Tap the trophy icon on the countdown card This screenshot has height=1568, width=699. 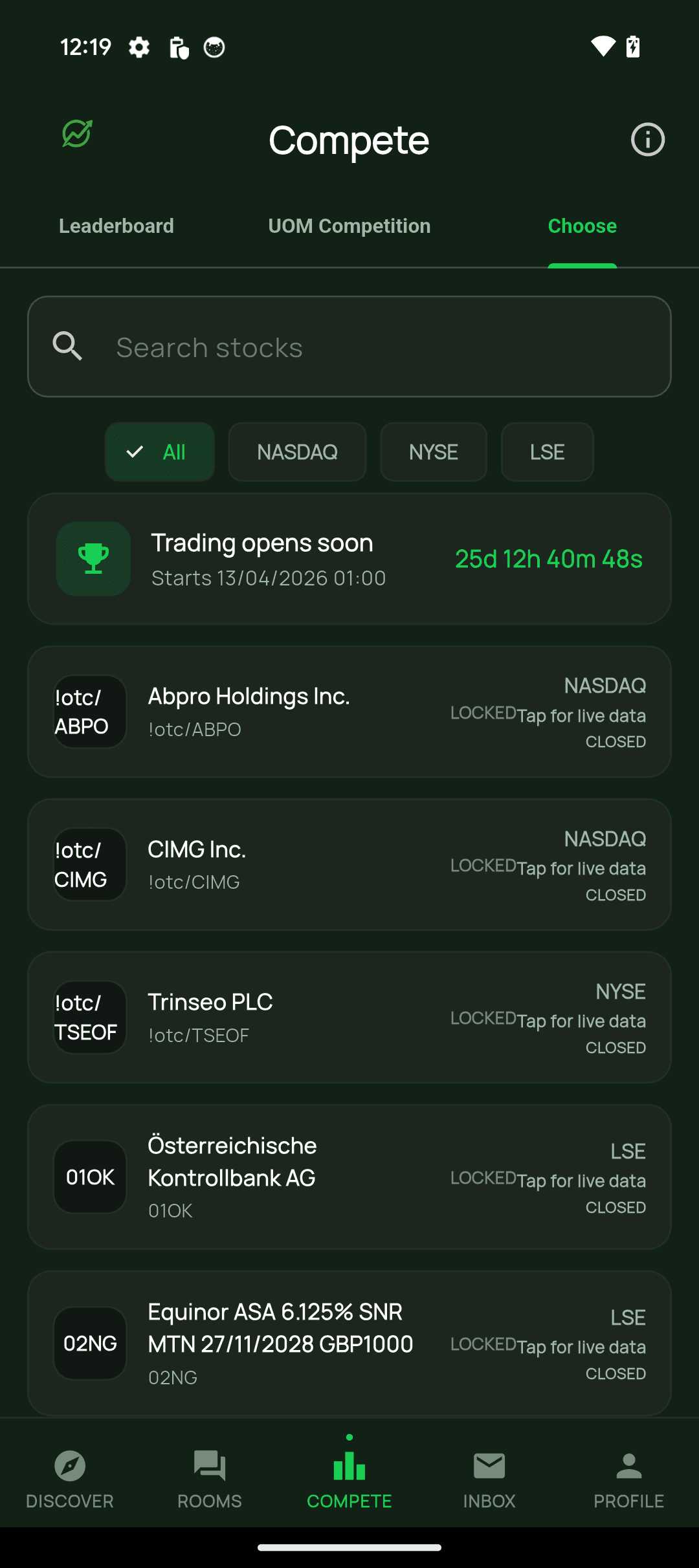93,559
